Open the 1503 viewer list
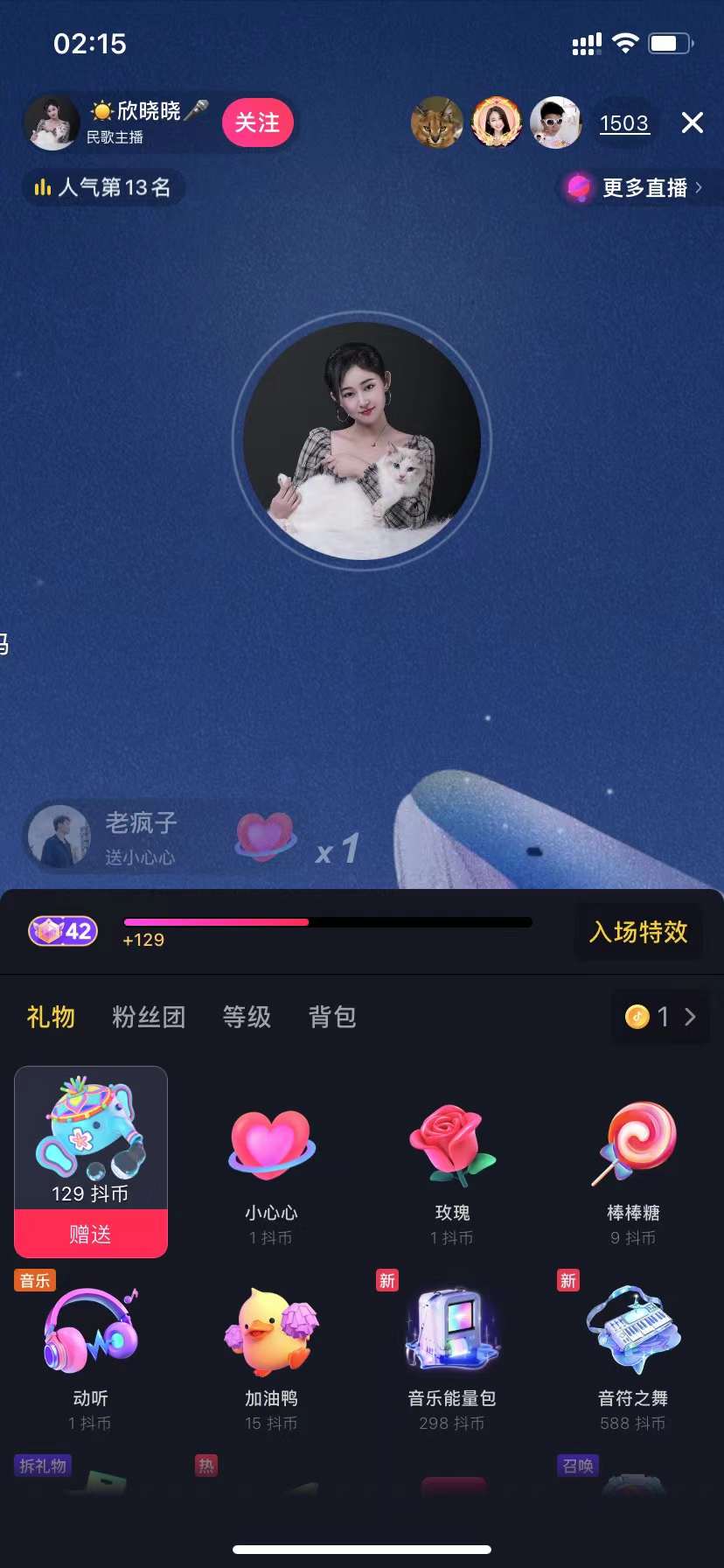Screen dimensions: 724x1568 coord(624,123)
